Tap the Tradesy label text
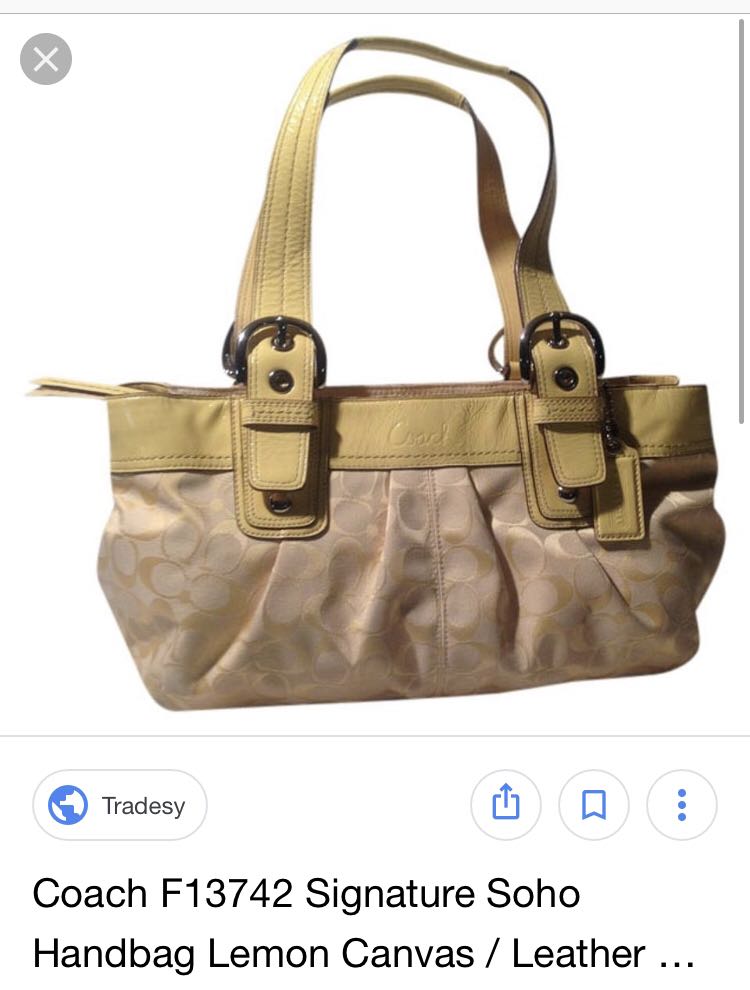The image size is (750, 990). point(143,804)
